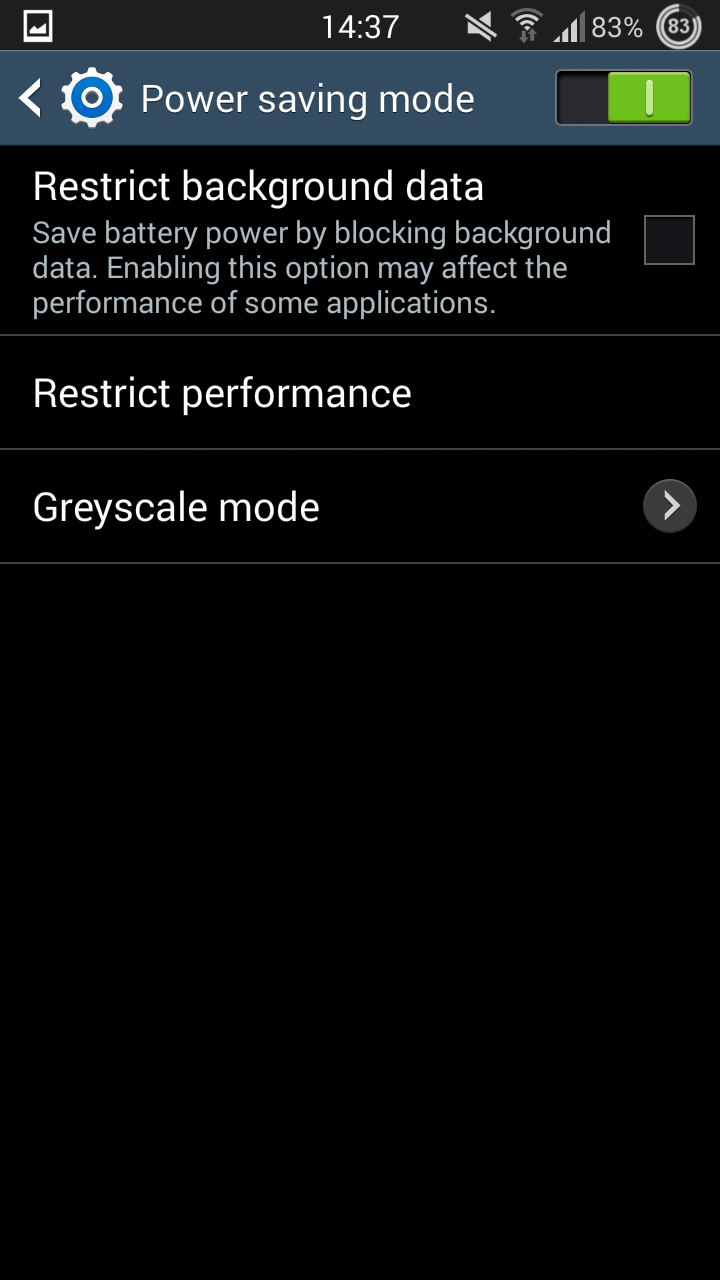Open Restrict performance settings
This screenshot has height=1280, width=720.
point(360,393)
